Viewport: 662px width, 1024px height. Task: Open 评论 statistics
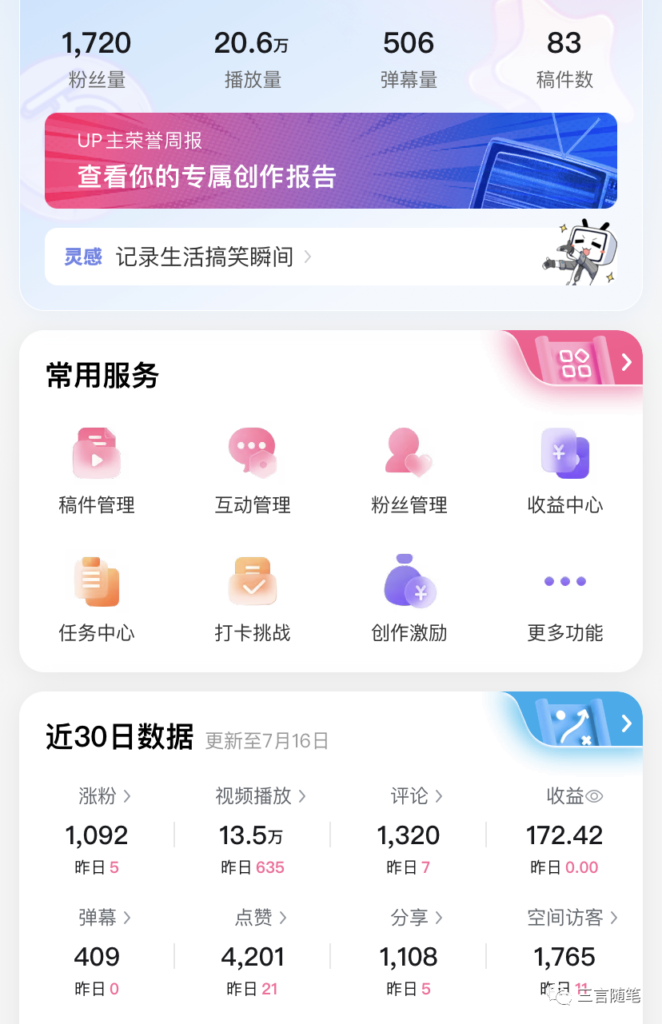pos(416,796)
